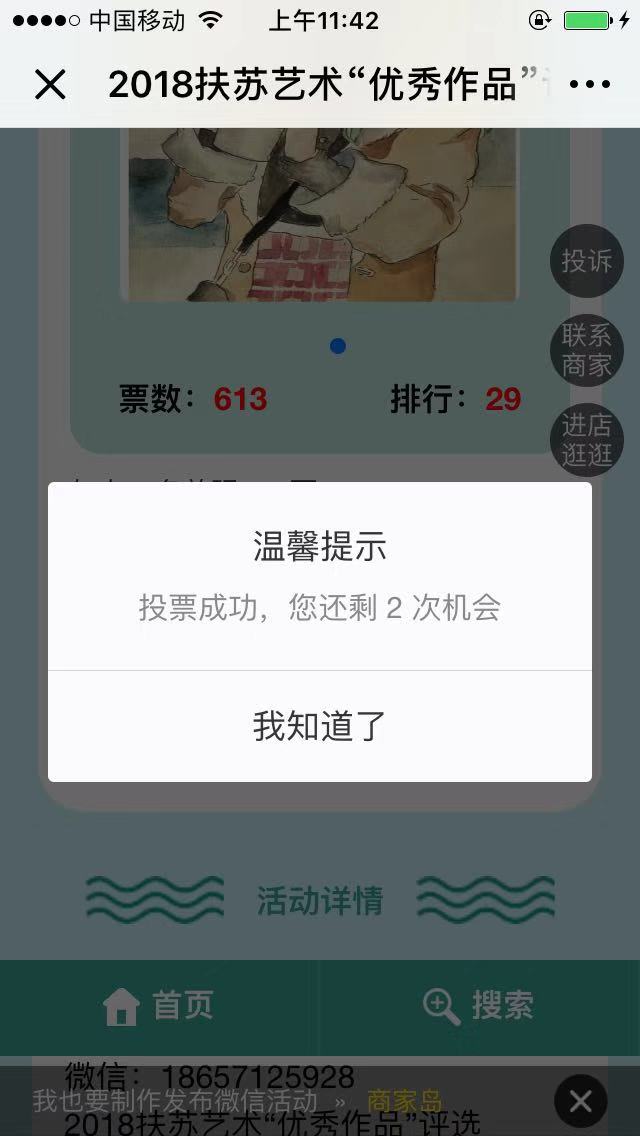The image size is (640, 1136).
Task: Open the 商家岛 link
Action: (x=405, y=1101)
